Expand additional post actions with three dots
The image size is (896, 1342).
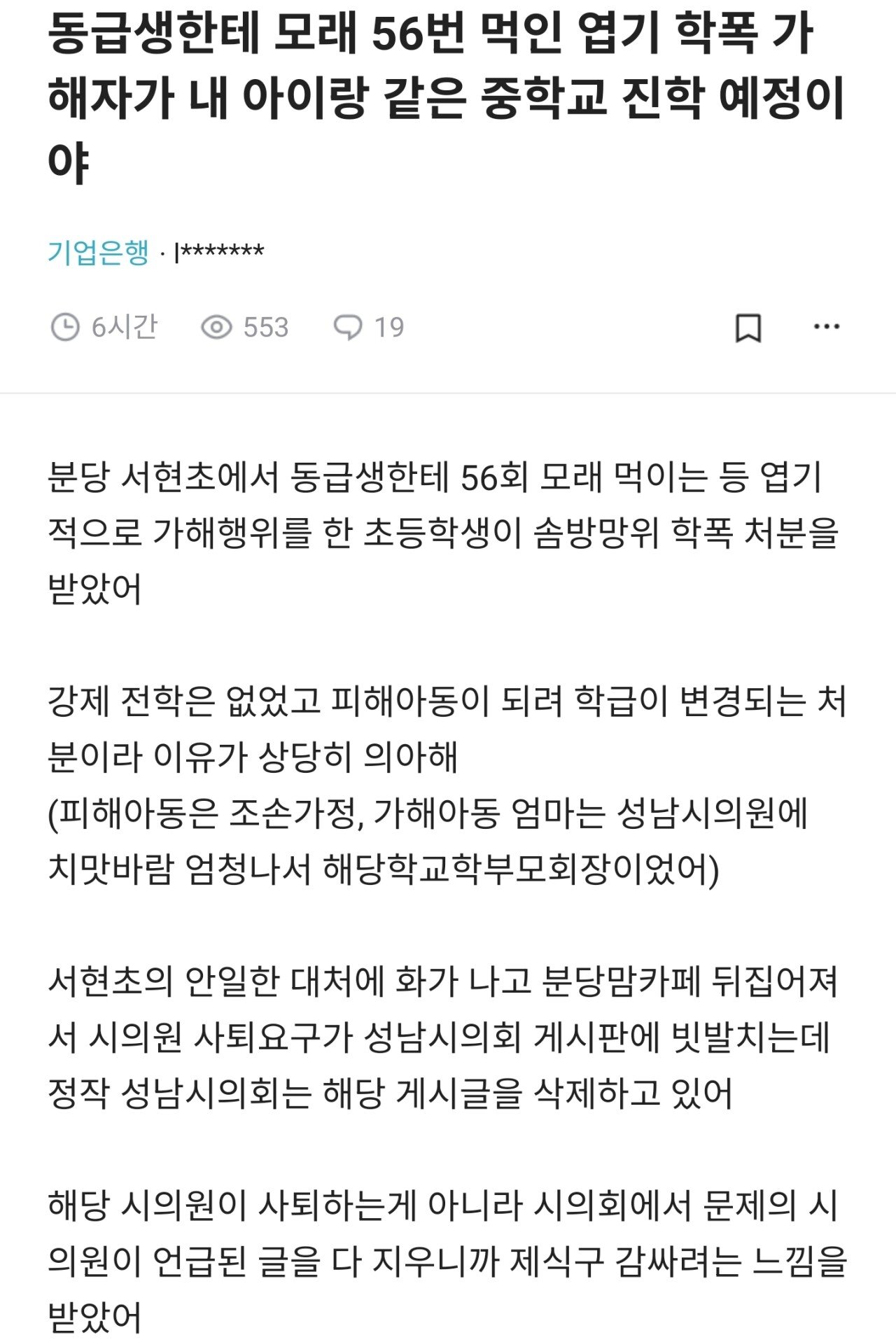coord(828,328)
